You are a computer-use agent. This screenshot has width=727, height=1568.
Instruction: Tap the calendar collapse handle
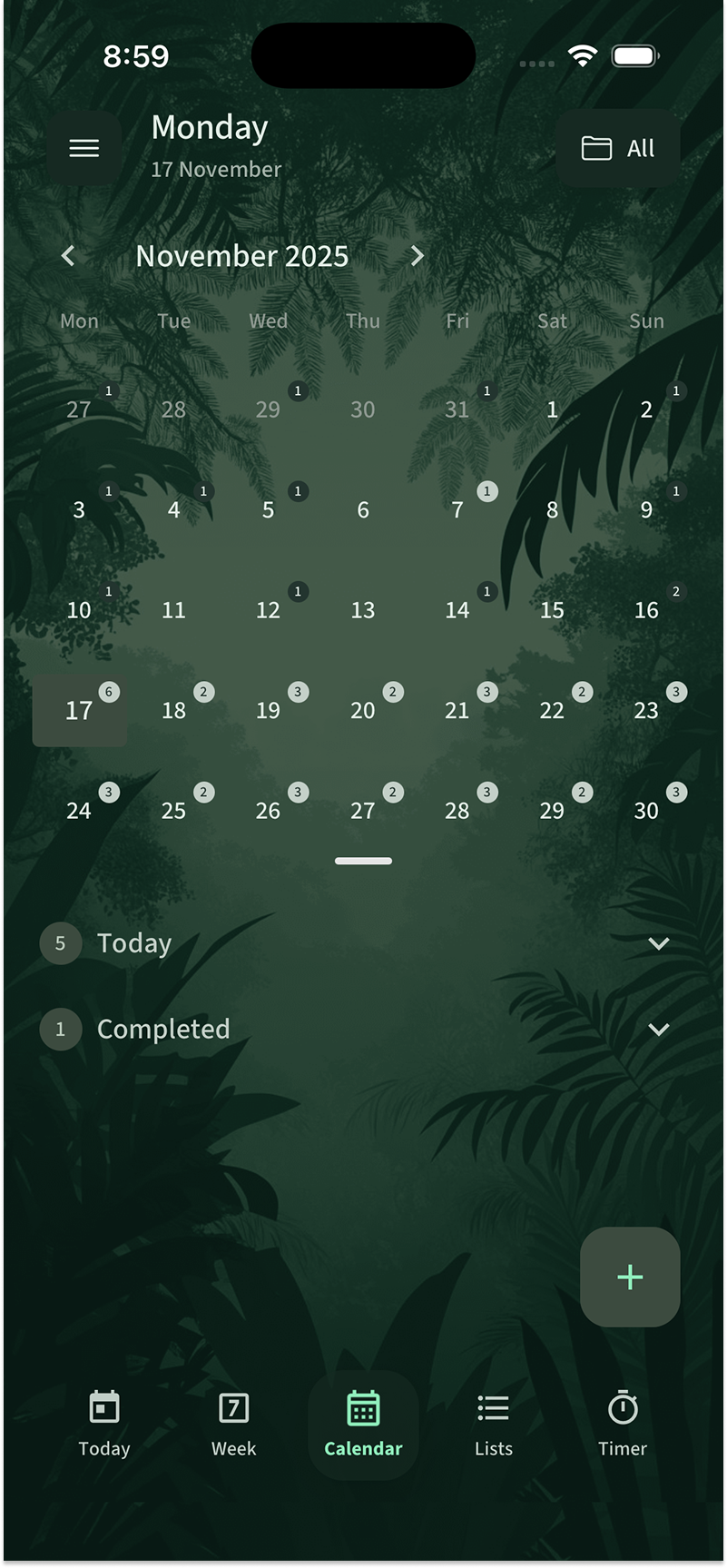click(363, 861)
